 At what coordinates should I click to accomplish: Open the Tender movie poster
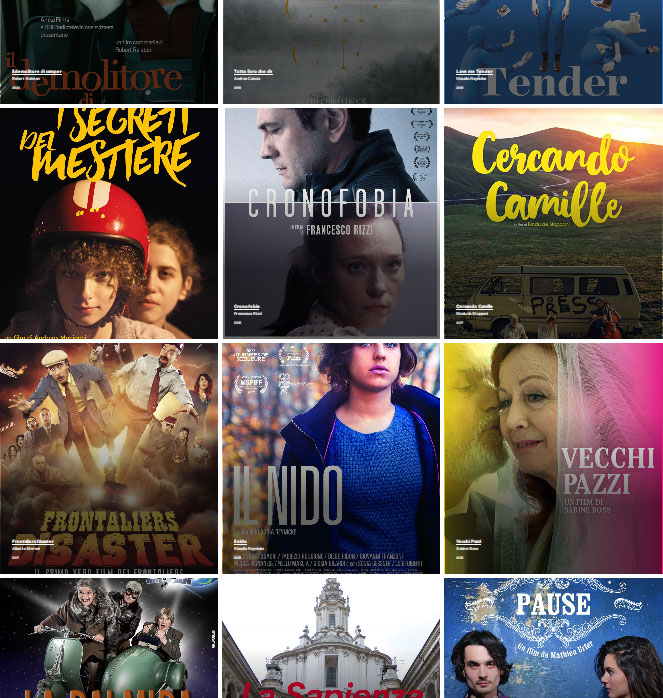click(x=553, y=50)
